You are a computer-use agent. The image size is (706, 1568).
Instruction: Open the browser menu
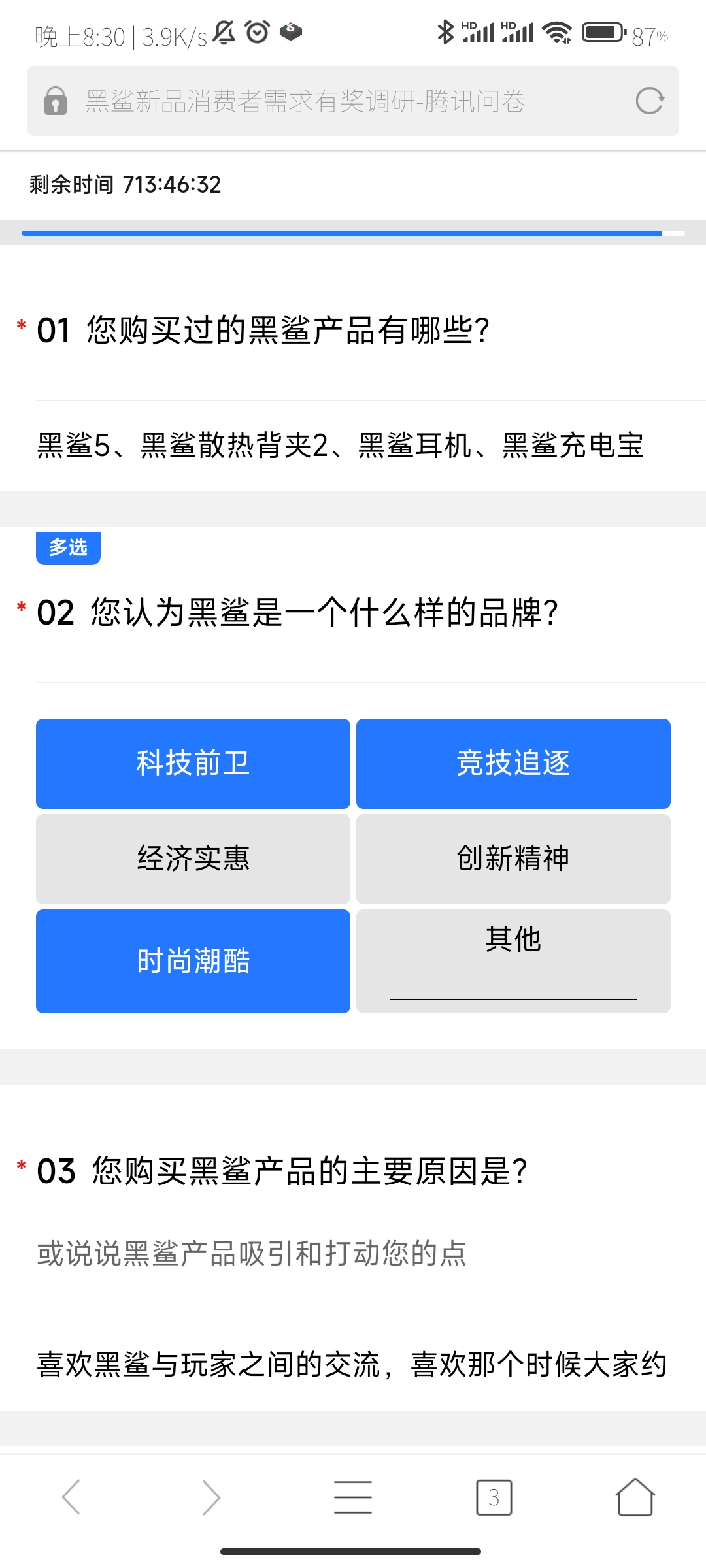pyautogui.click(x=353, y=1497)
